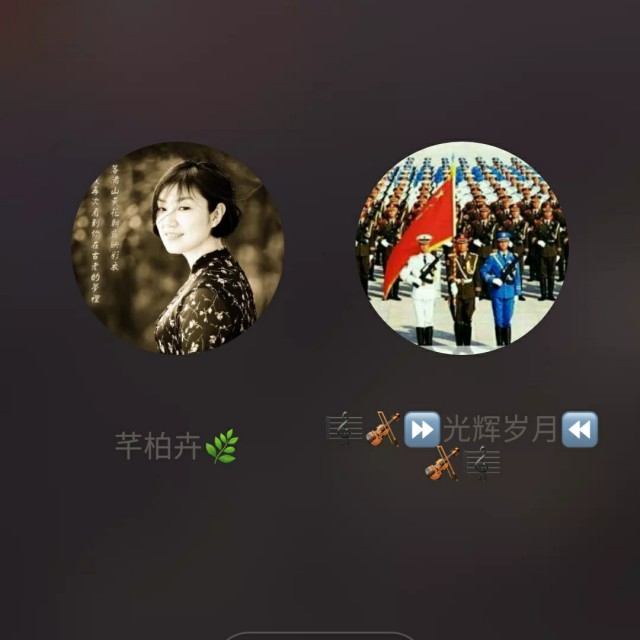The image size is (640, 640).
Task: Open 光辉岁月's profile avatar
Action: pyautogui.click(x=462, y=248)
